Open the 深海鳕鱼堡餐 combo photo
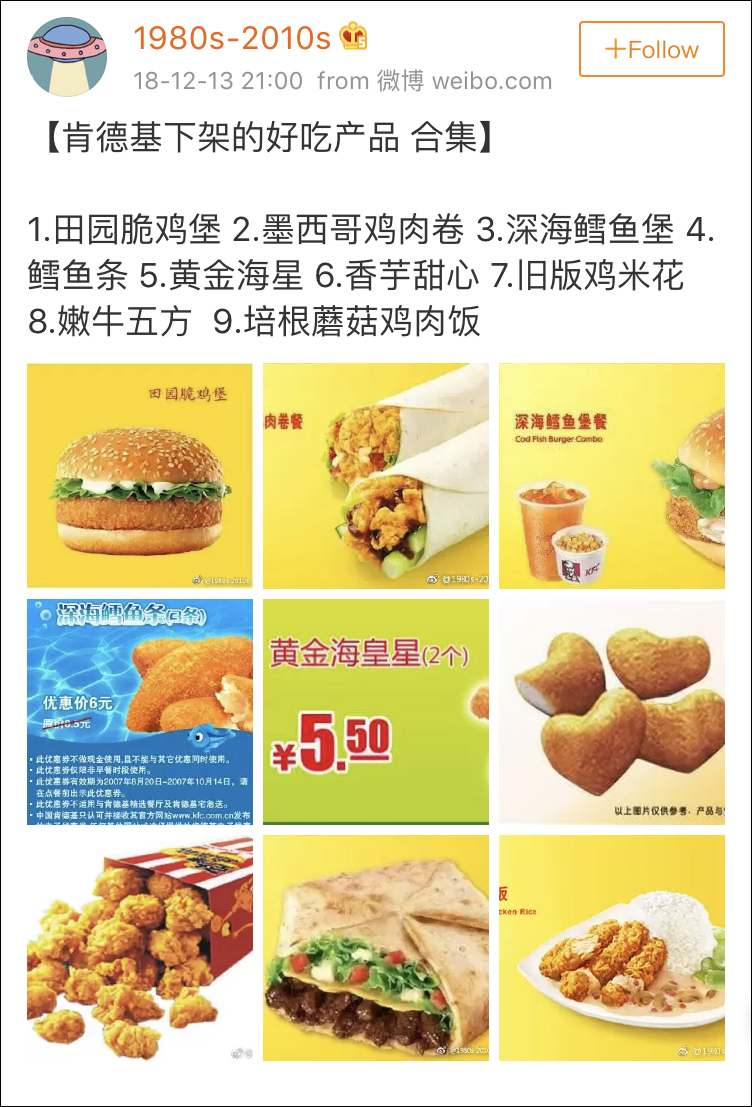Image resolution: width=752 pixels, height=1107 pixels. coord(612,475)
